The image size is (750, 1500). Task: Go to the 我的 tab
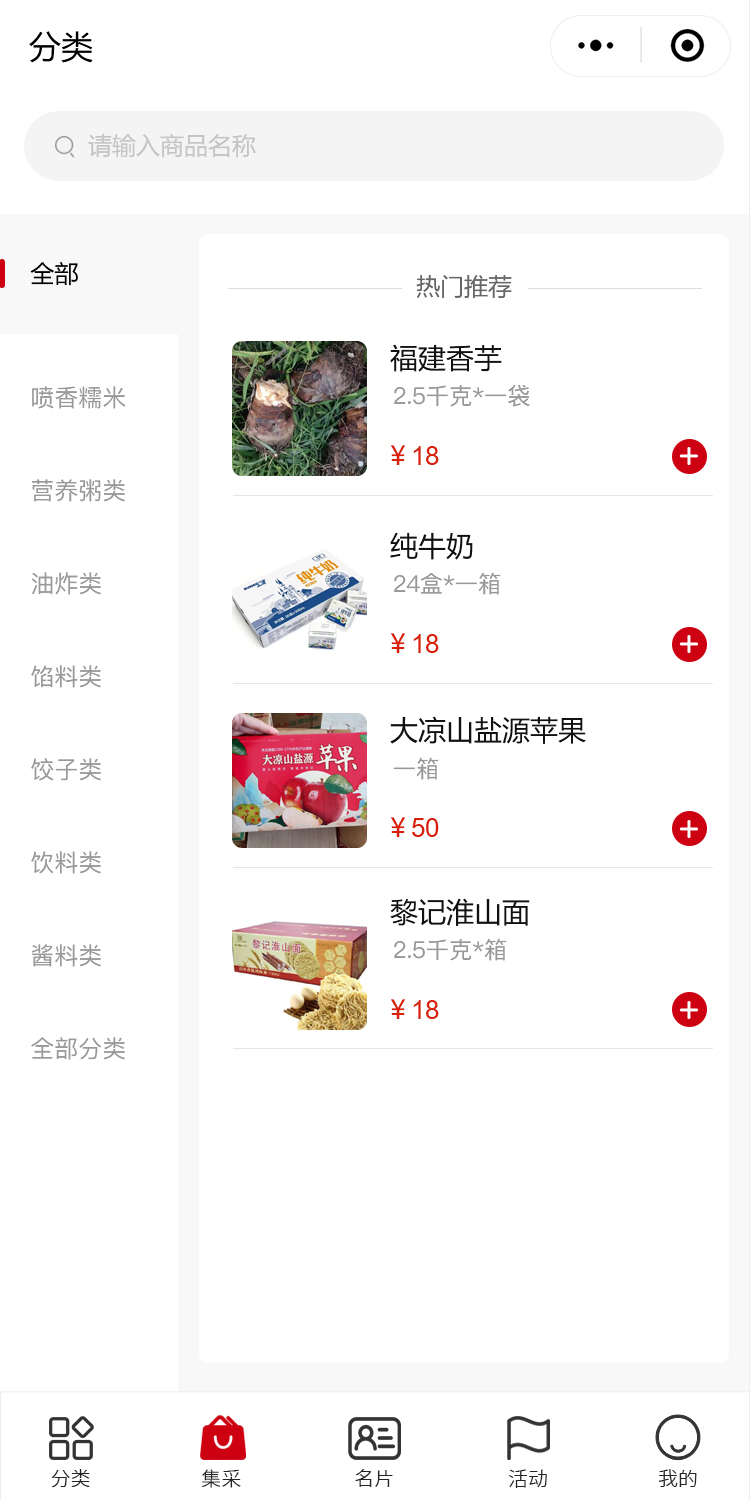point(678,1450)
